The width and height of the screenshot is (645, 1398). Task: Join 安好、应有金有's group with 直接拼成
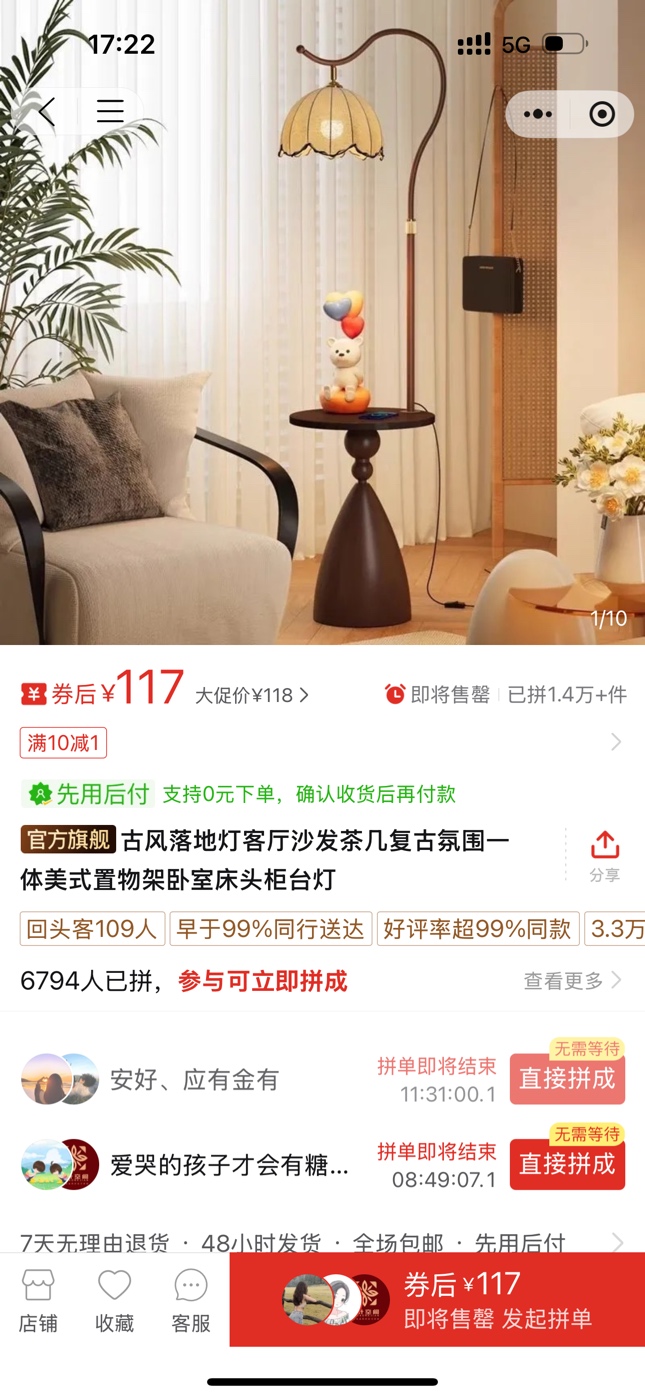[567, 1079]
